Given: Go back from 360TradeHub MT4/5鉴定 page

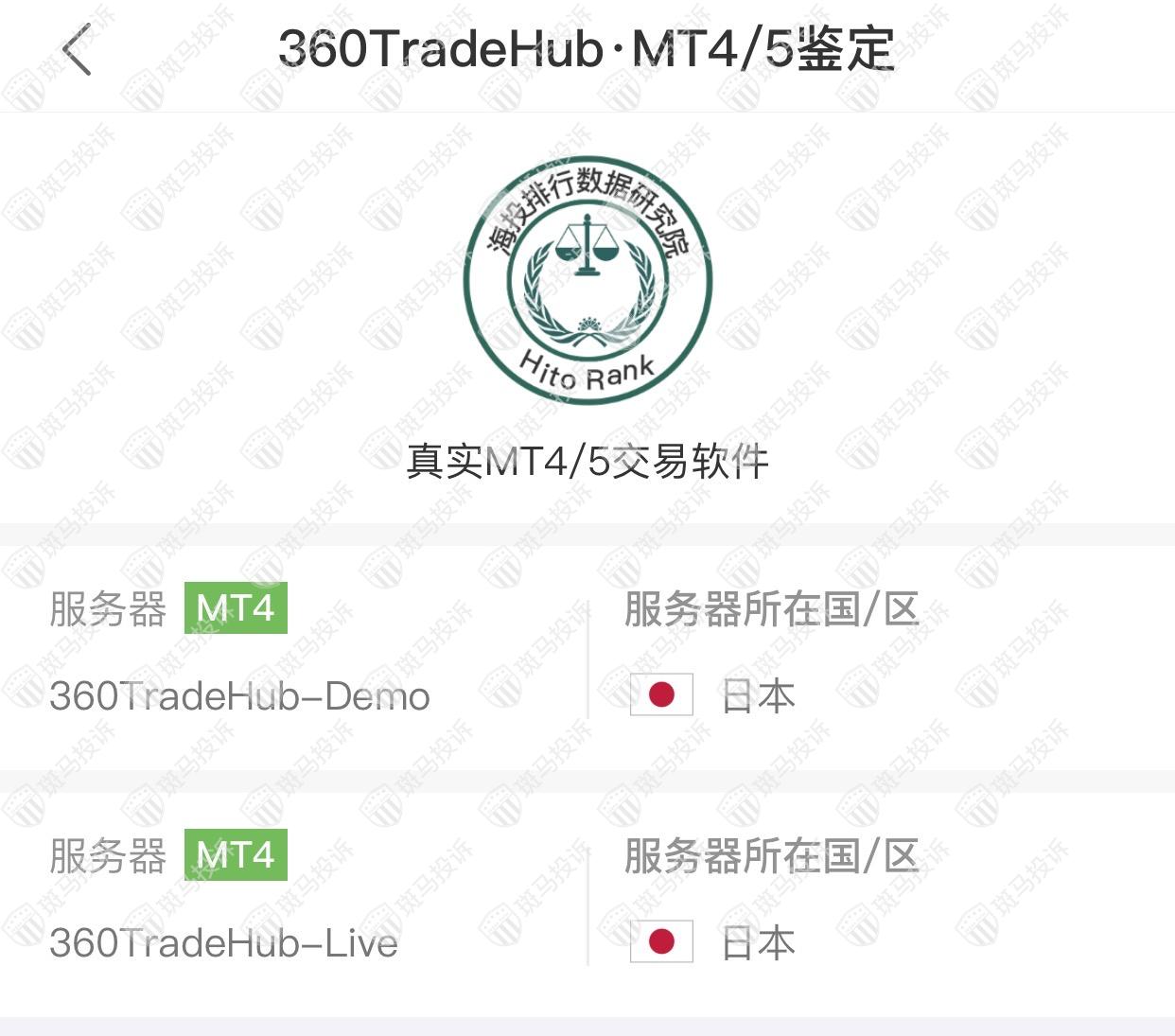Looking at the screenshot, I should (x=78, y=49).
